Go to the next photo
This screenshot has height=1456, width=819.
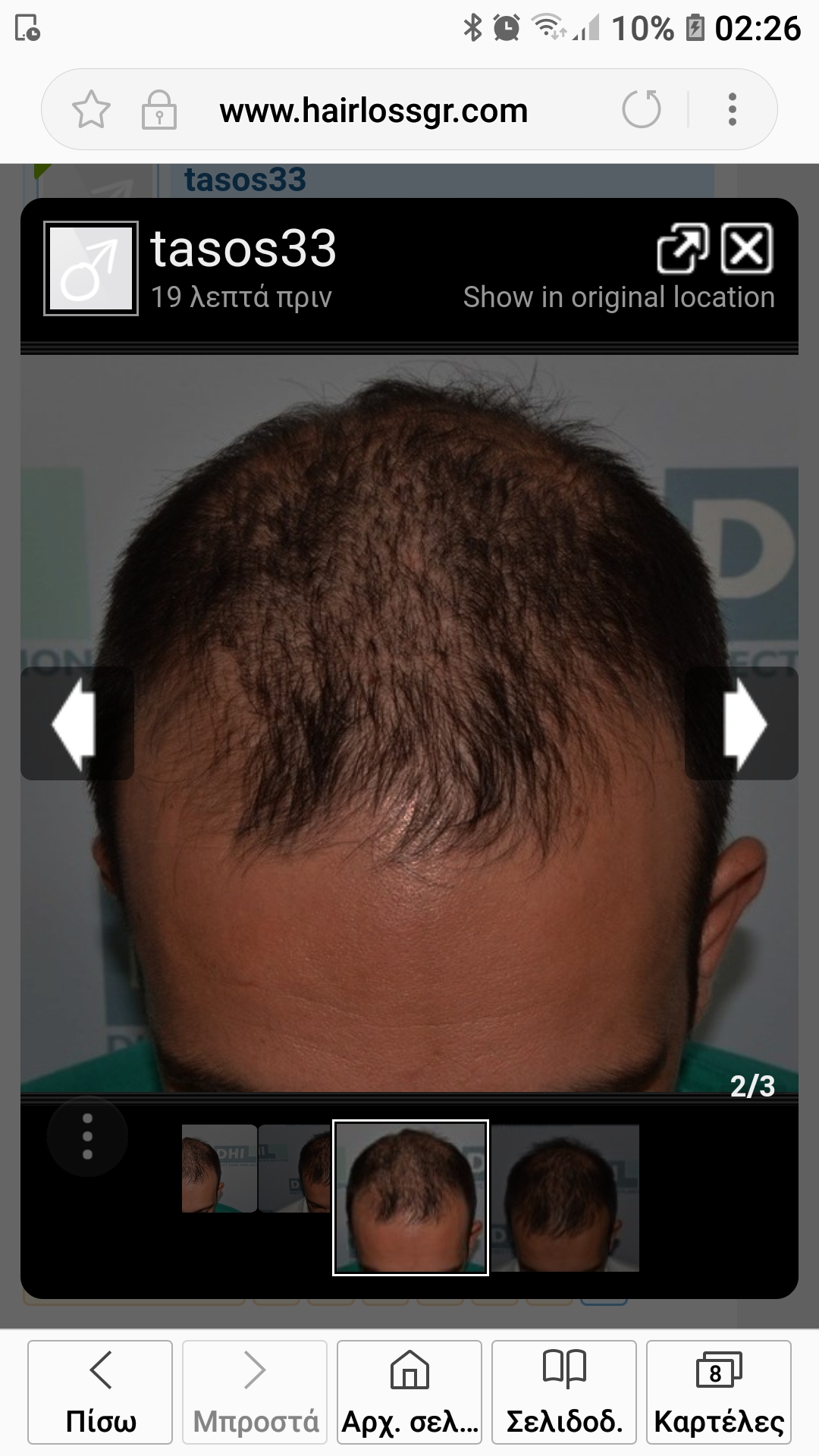click(742, 723)
